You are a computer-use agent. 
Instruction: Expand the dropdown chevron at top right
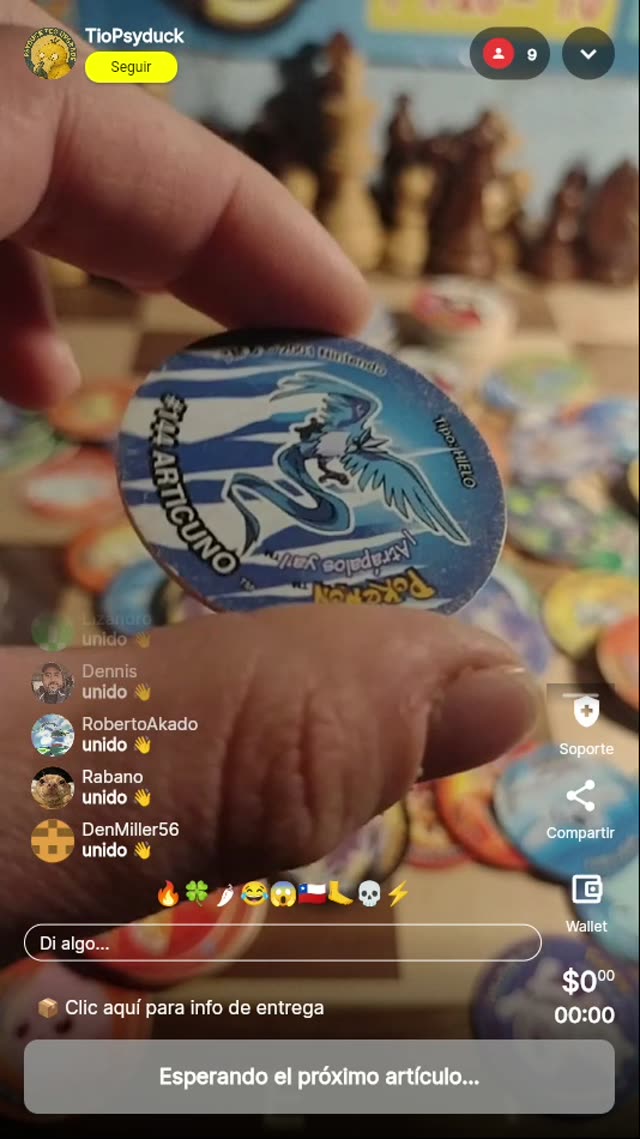[x=588, y=54]
